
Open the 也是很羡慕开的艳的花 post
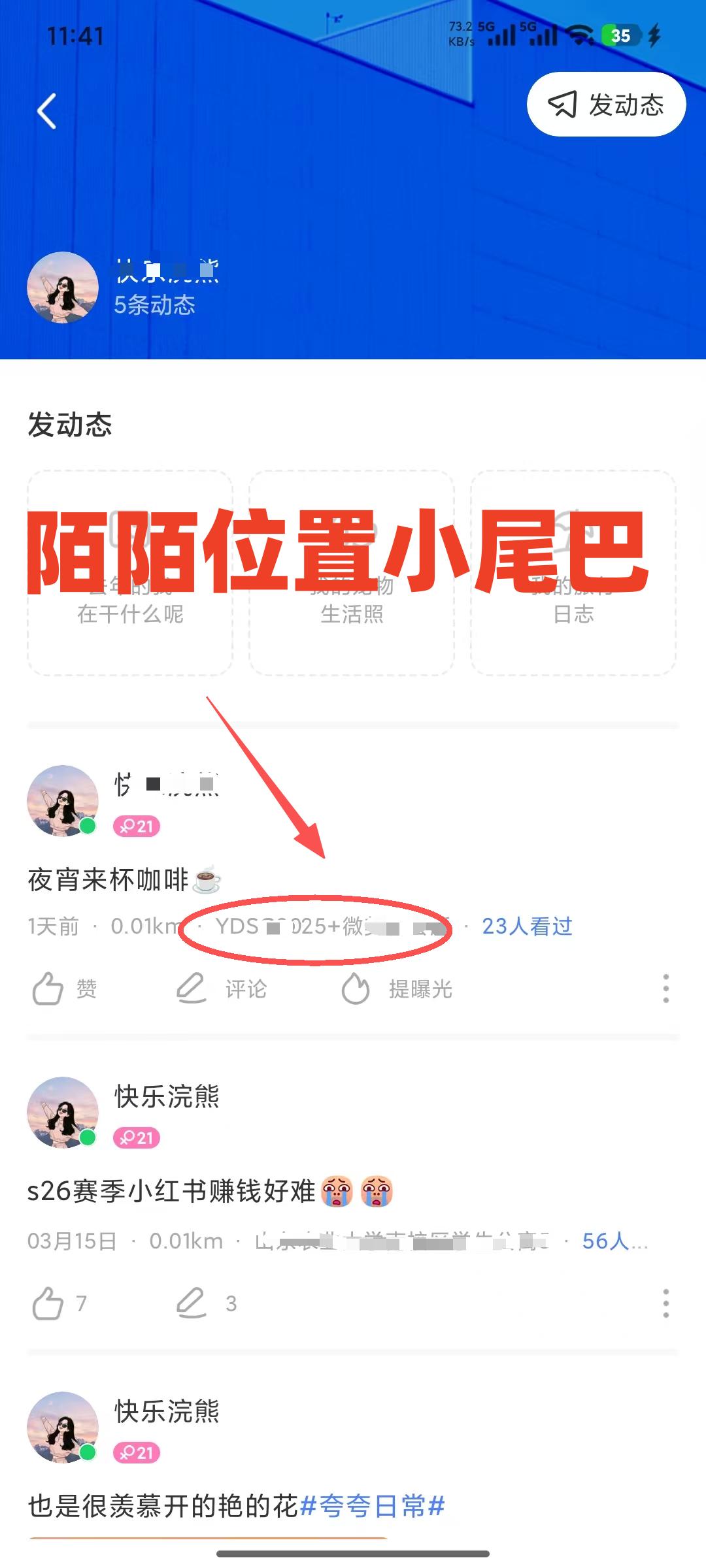pos(163,1506)
